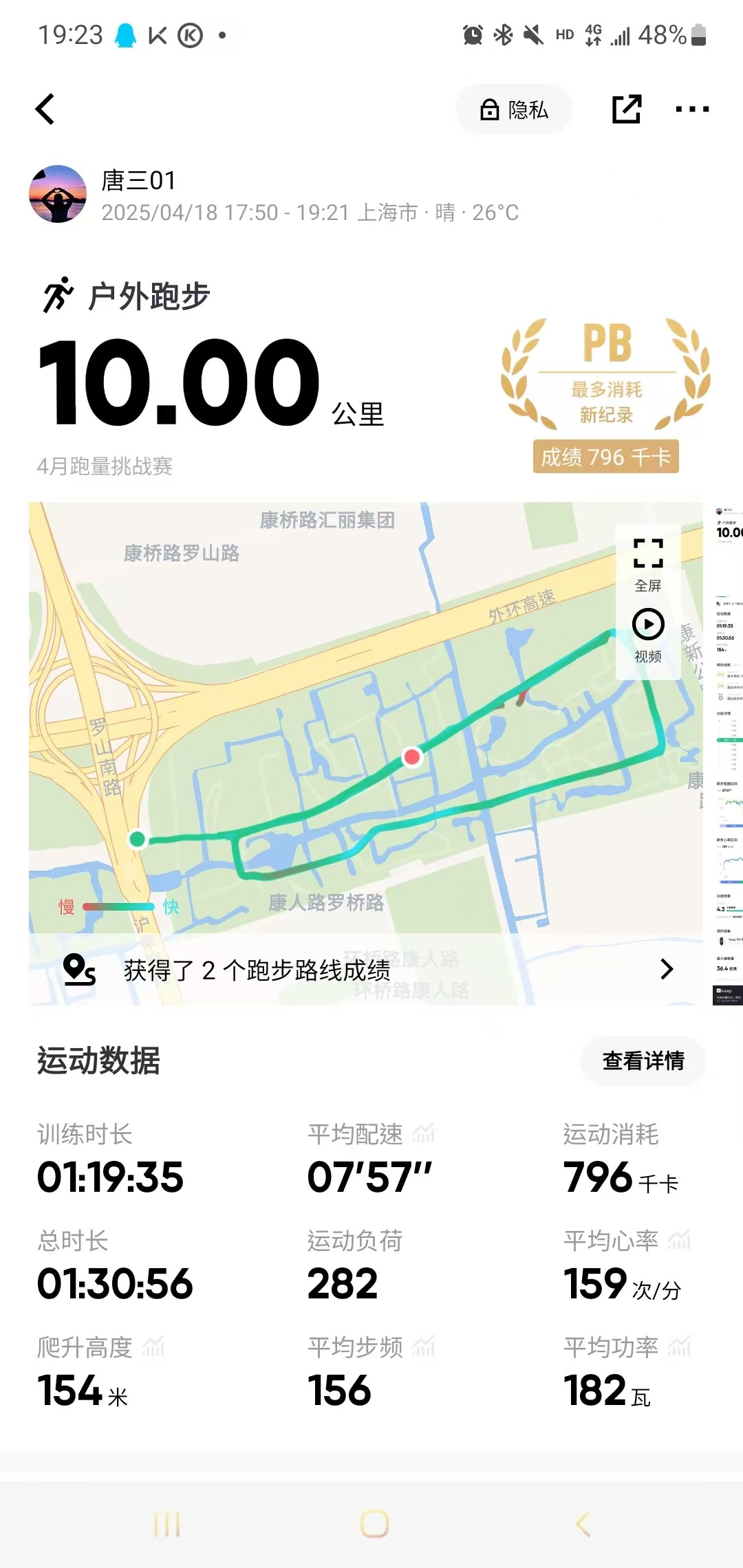
Task: Go back using the top-left arrow
Action: [45, 109]
